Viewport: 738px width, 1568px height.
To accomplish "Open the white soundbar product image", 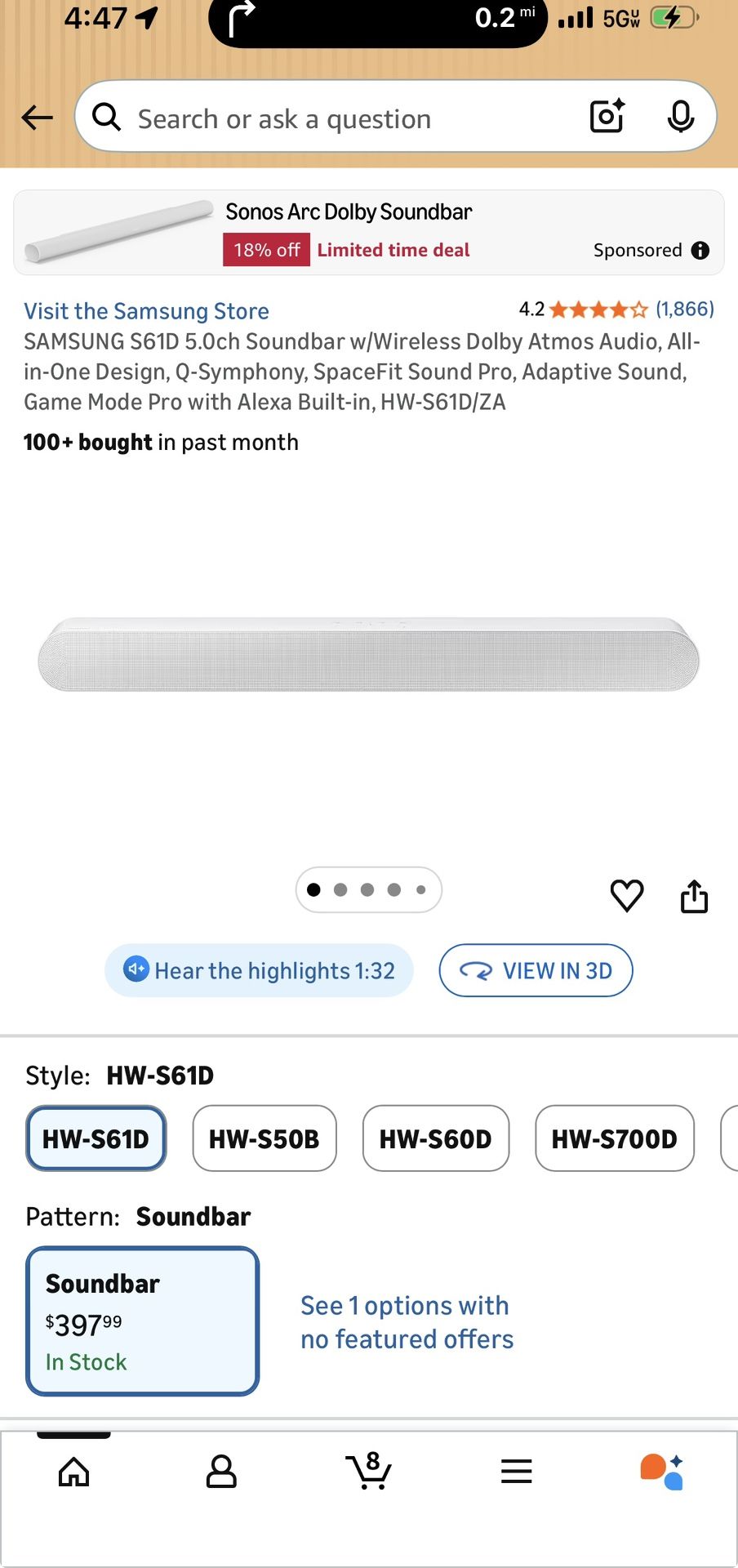I will pos(369,654).
